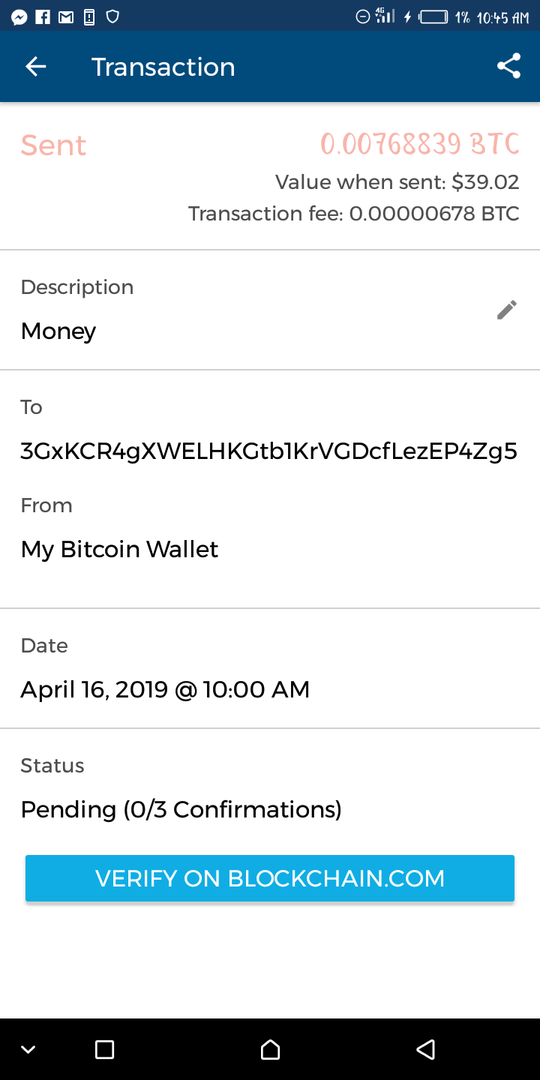Go back using the app bar arrow
The image size is (540, 1080).
click(x=36, y=67)
